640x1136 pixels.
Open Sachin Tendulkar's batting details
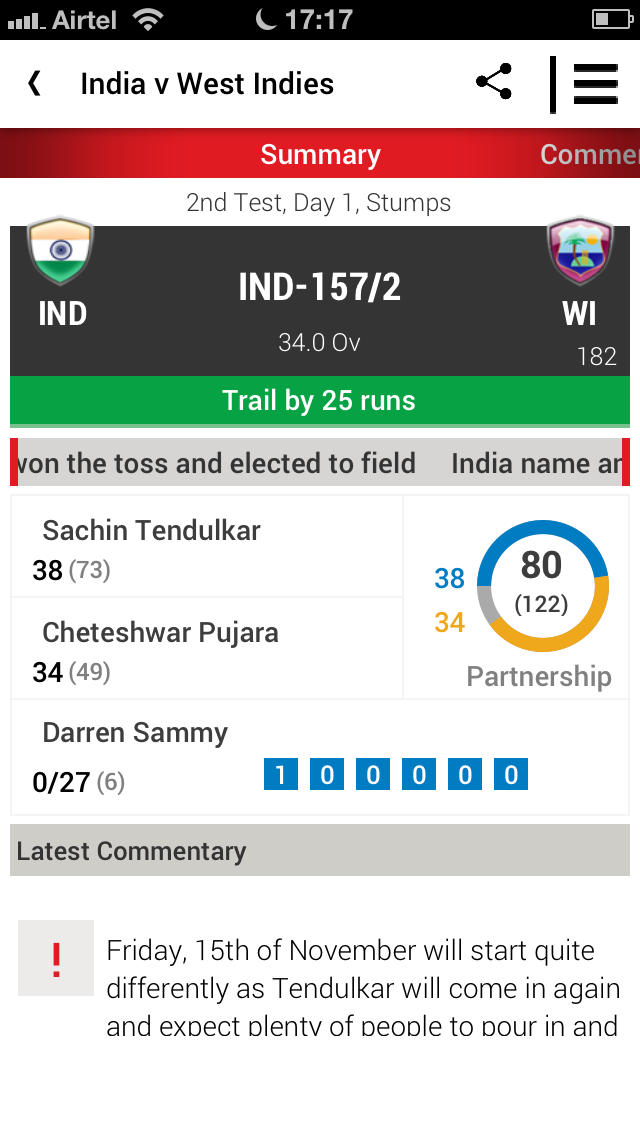pos(207,548)
